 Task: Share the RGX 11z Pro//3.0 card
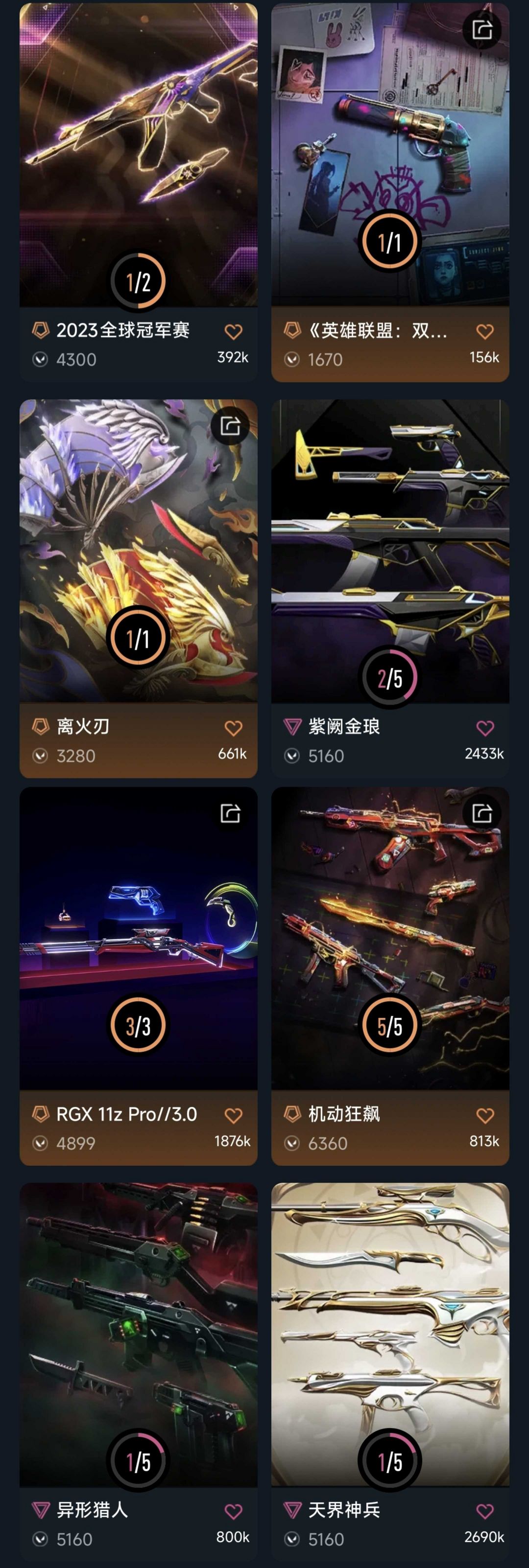pyautogui.click(x=230, y=813)
